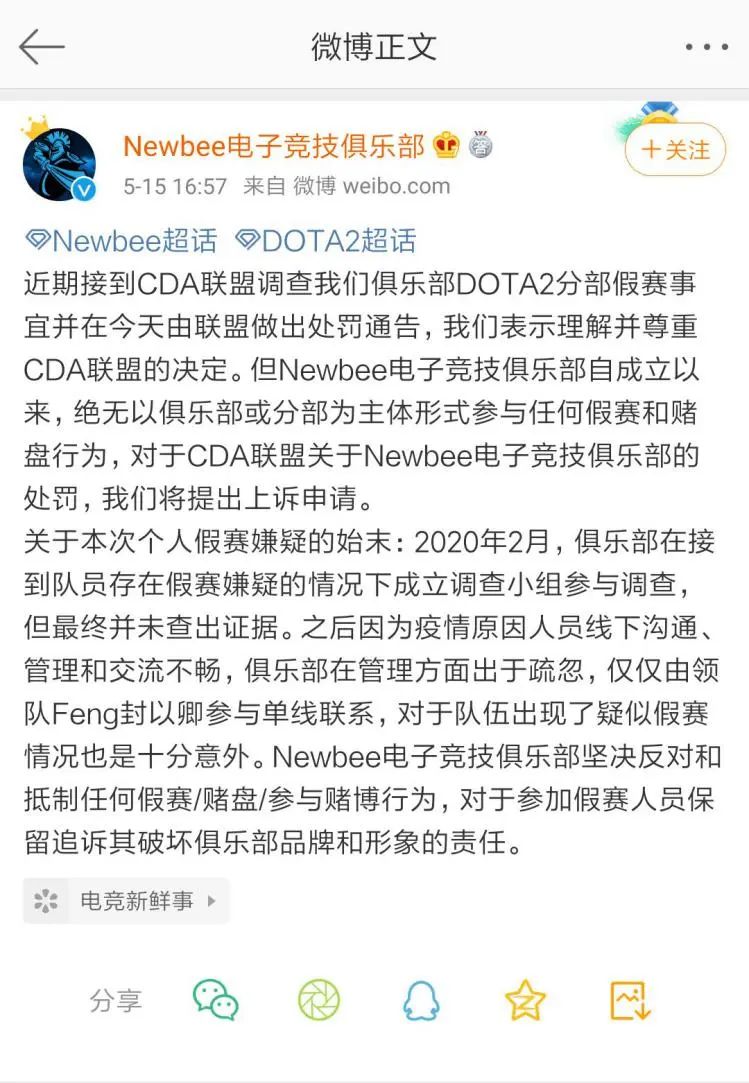This screenshot has width=749, height=1083.
Task: Open the Newbee超话 topic link
Action: point(120,240)
